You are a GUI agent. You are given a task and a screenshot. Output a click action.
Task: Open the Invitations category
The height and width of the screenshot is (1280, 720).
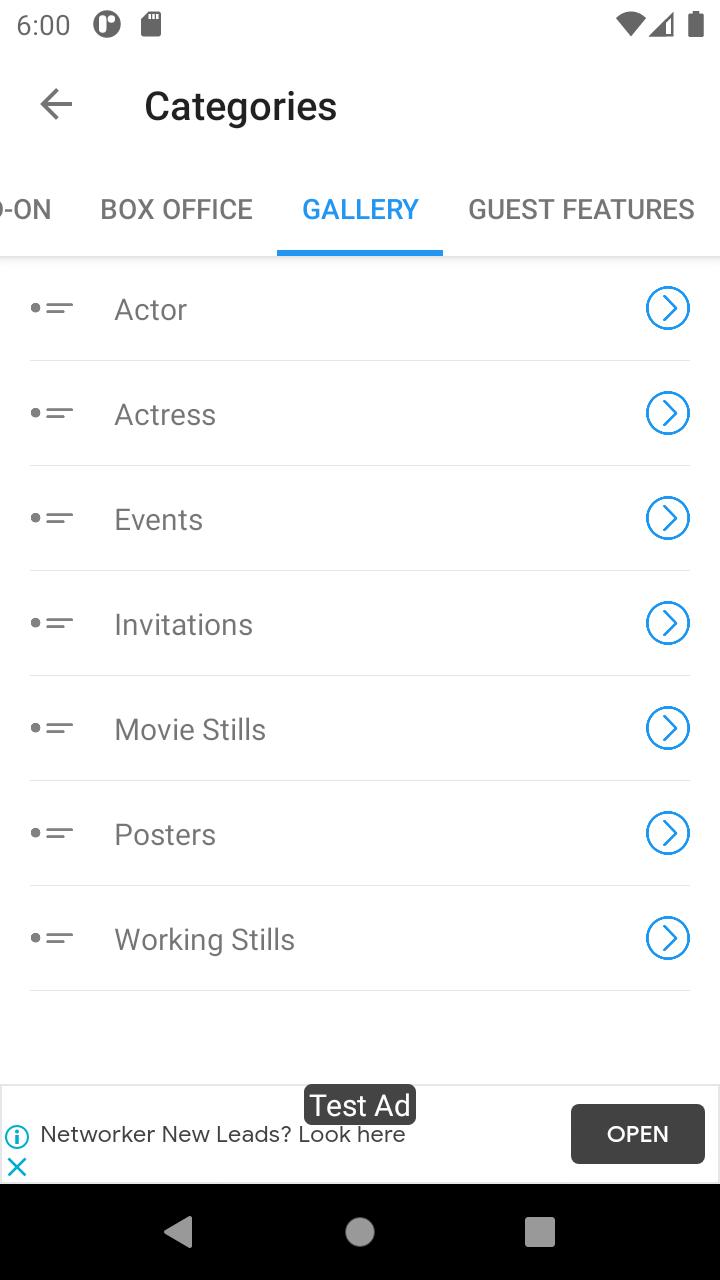tap(360, 624)
